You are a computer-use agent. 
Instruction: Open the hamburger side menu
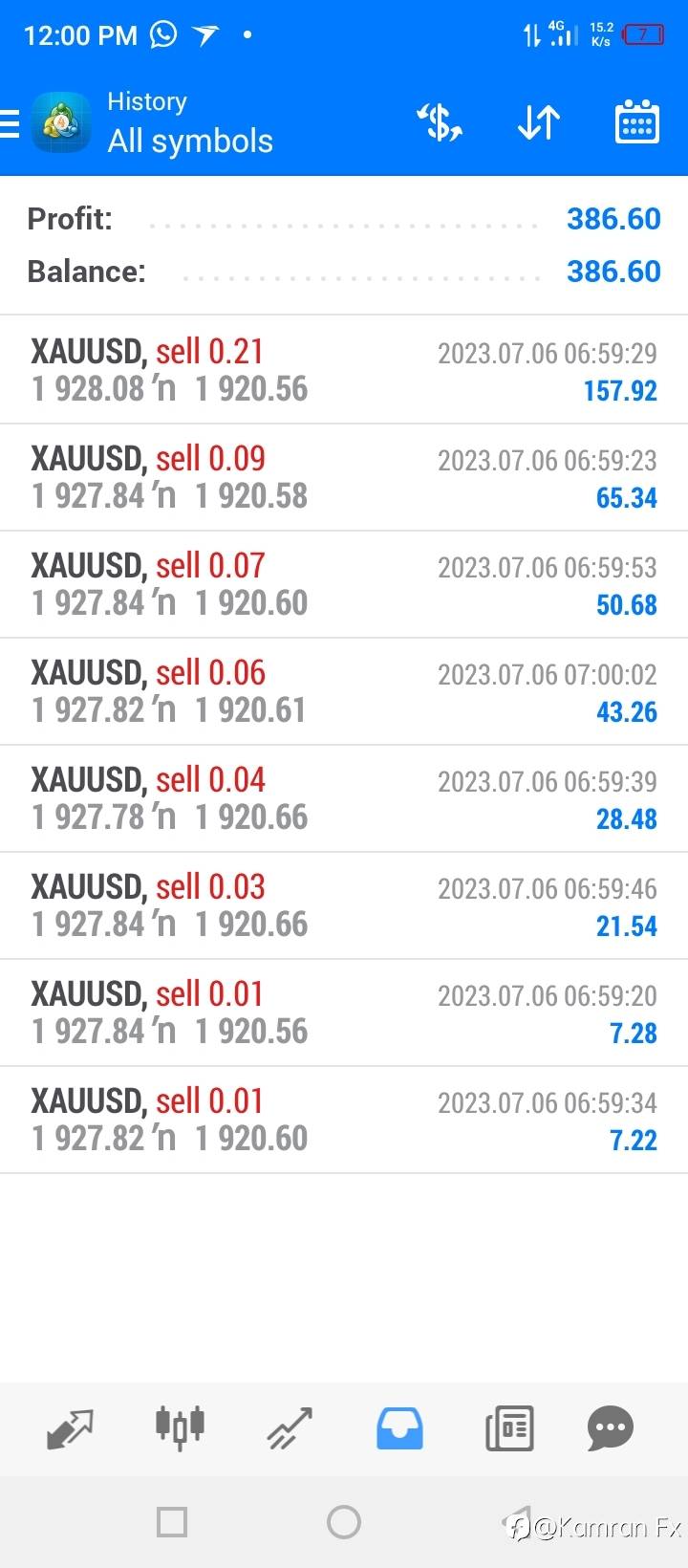pyautogui.click(x=11, y=123)
